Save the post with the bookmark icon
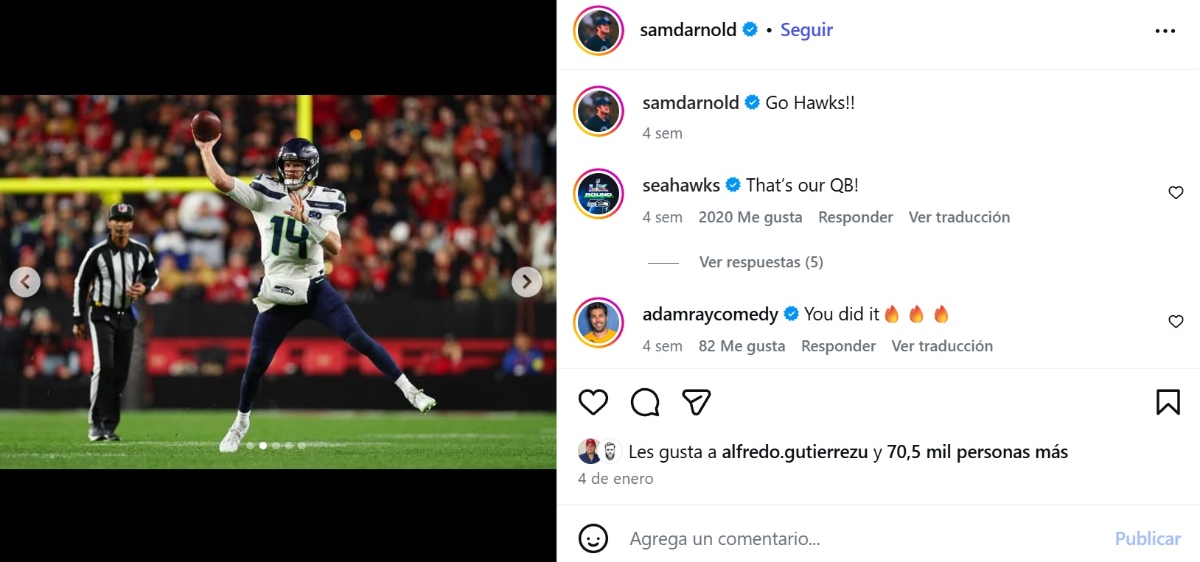The height and width of the screenshot is (562, 1200). pyautogui.click(x=1167, y=402)
